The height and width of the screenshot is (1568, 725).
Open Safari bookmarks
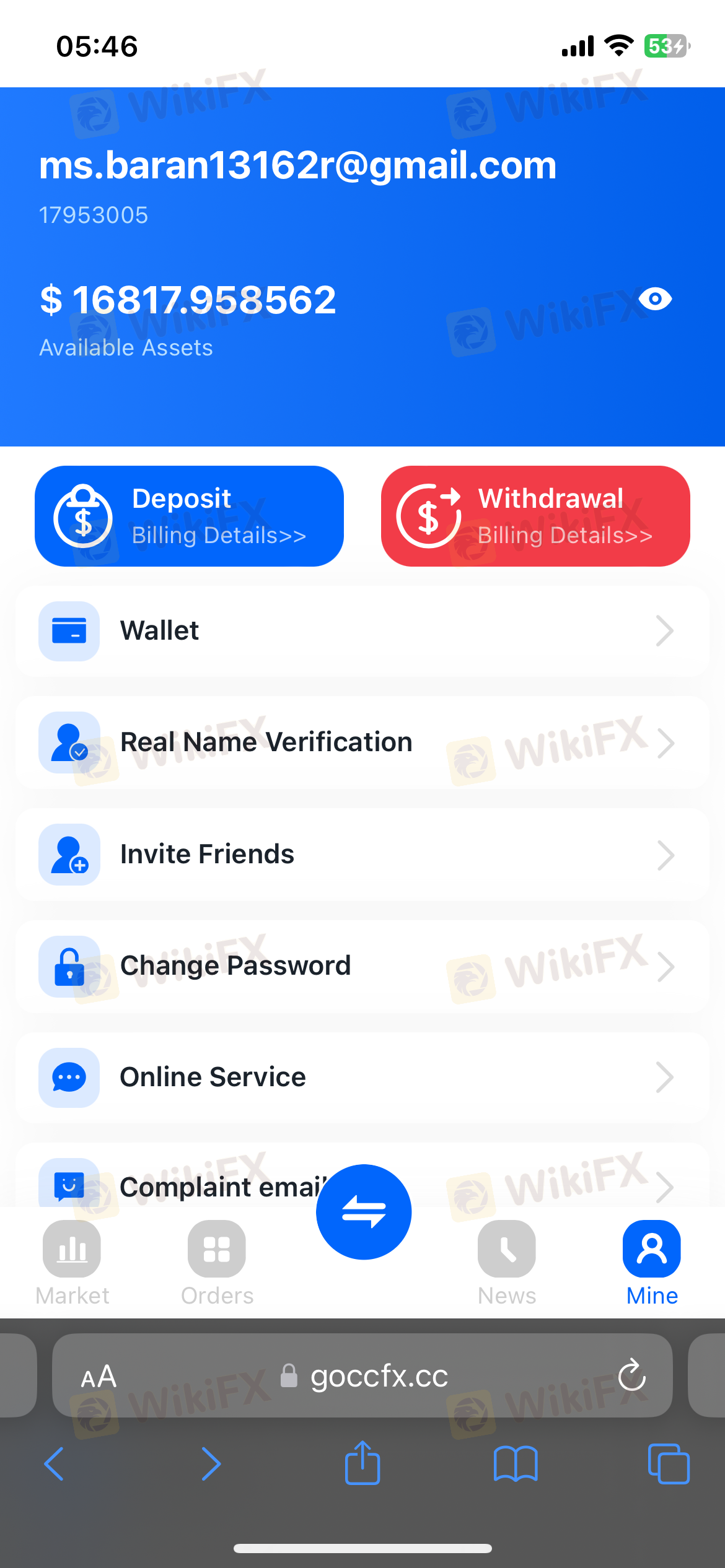(x=516, y=1464)
